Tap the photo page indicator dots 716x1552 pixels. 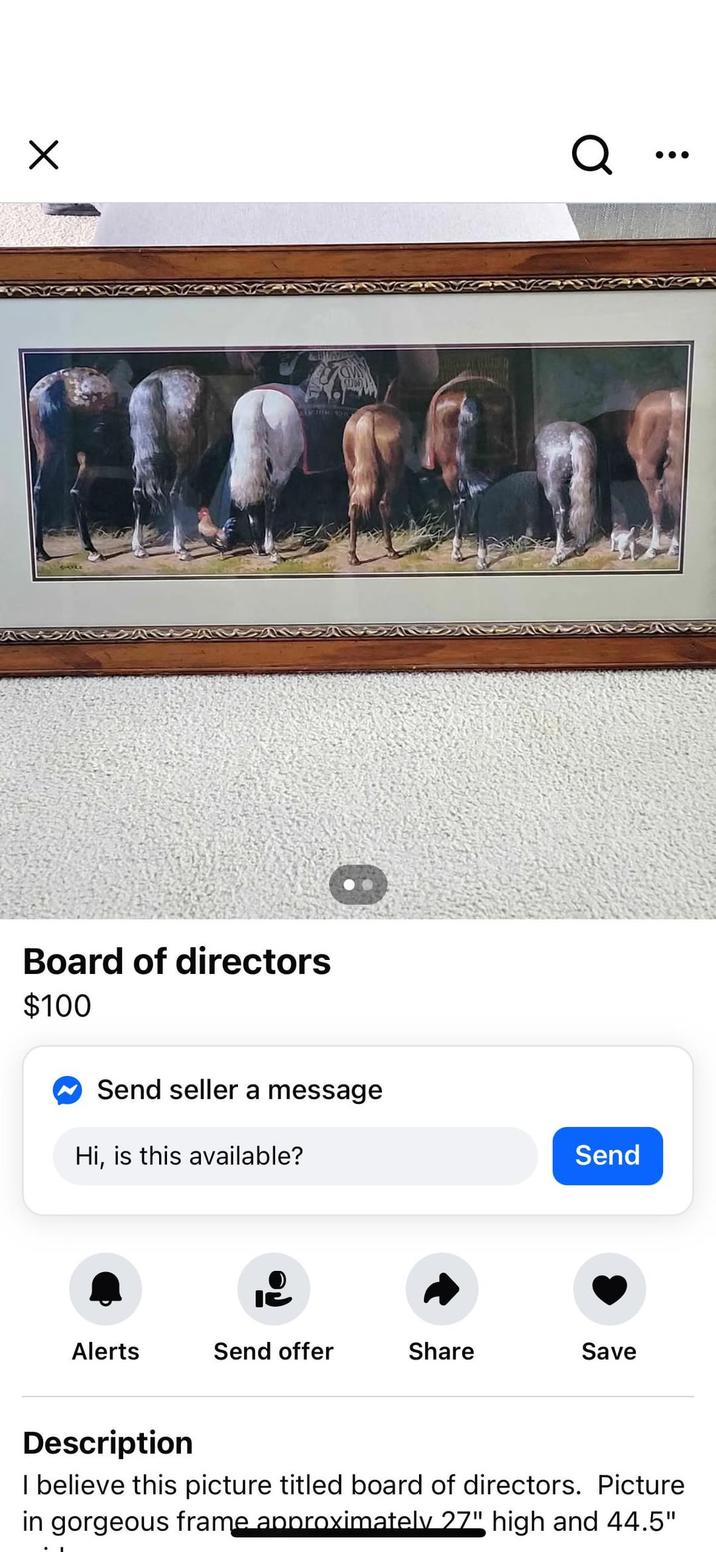(358, 885)
